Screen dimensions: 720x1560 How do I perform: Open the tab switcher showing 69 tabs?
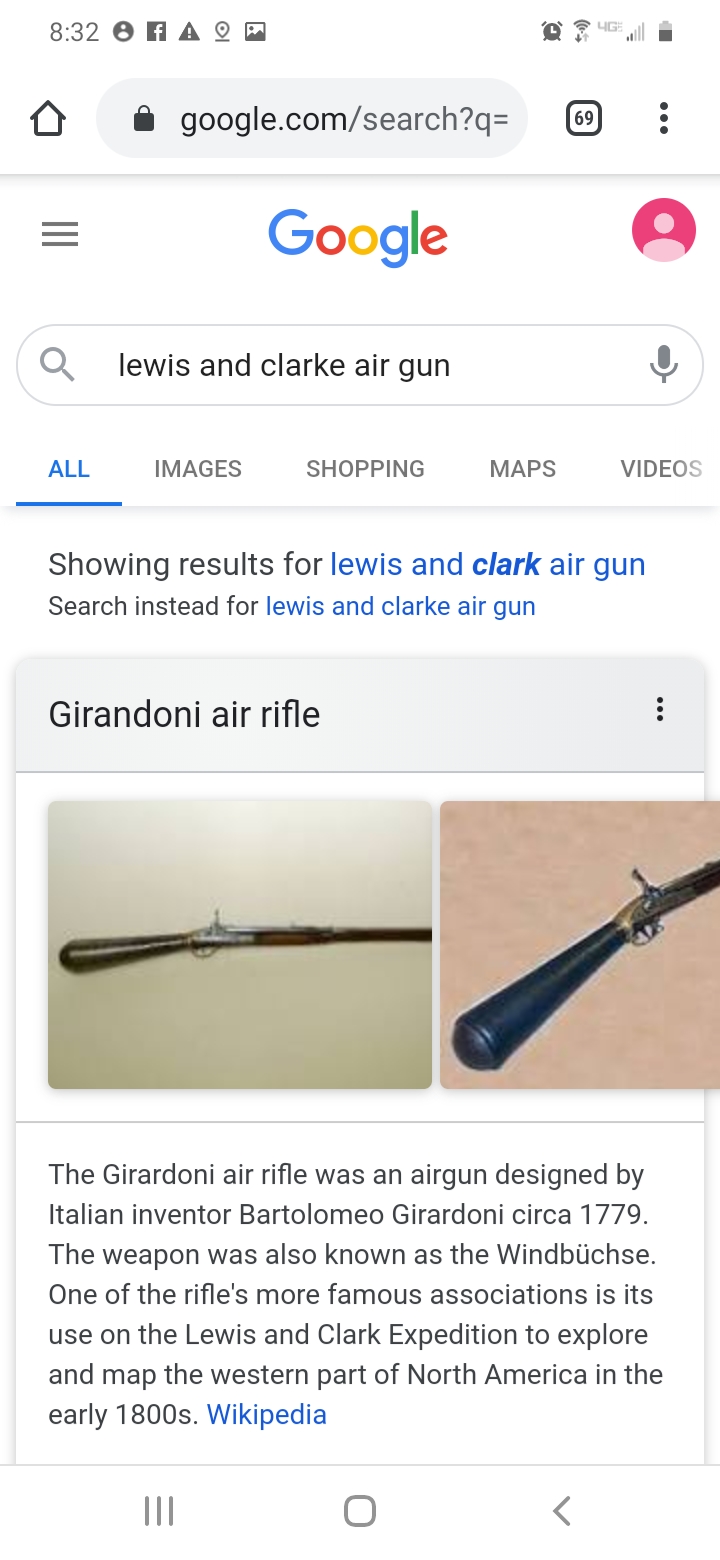583,119
